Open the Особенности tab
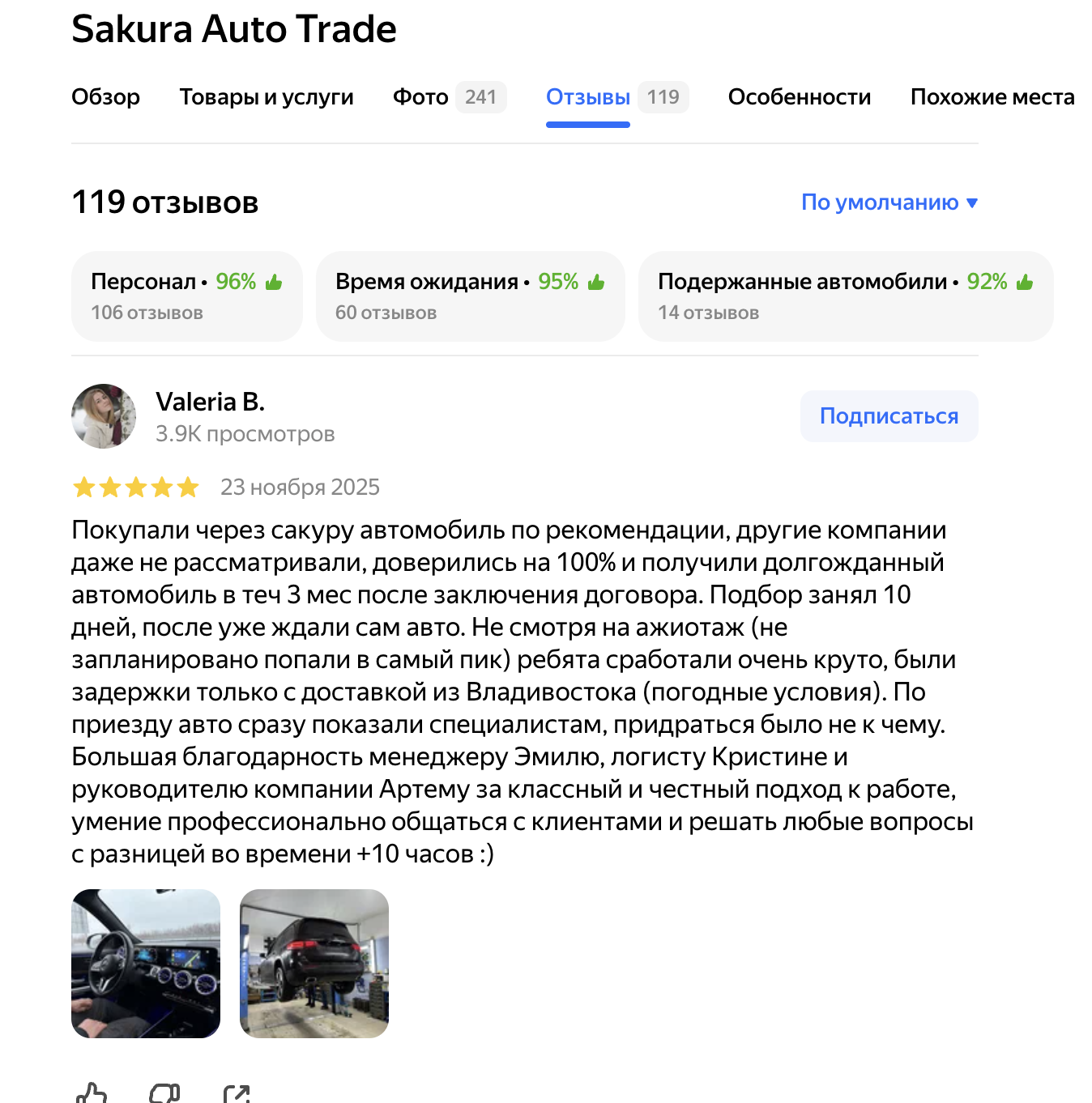The width and height of the screenshot is (1092, 1103). [x=799, y=97]
